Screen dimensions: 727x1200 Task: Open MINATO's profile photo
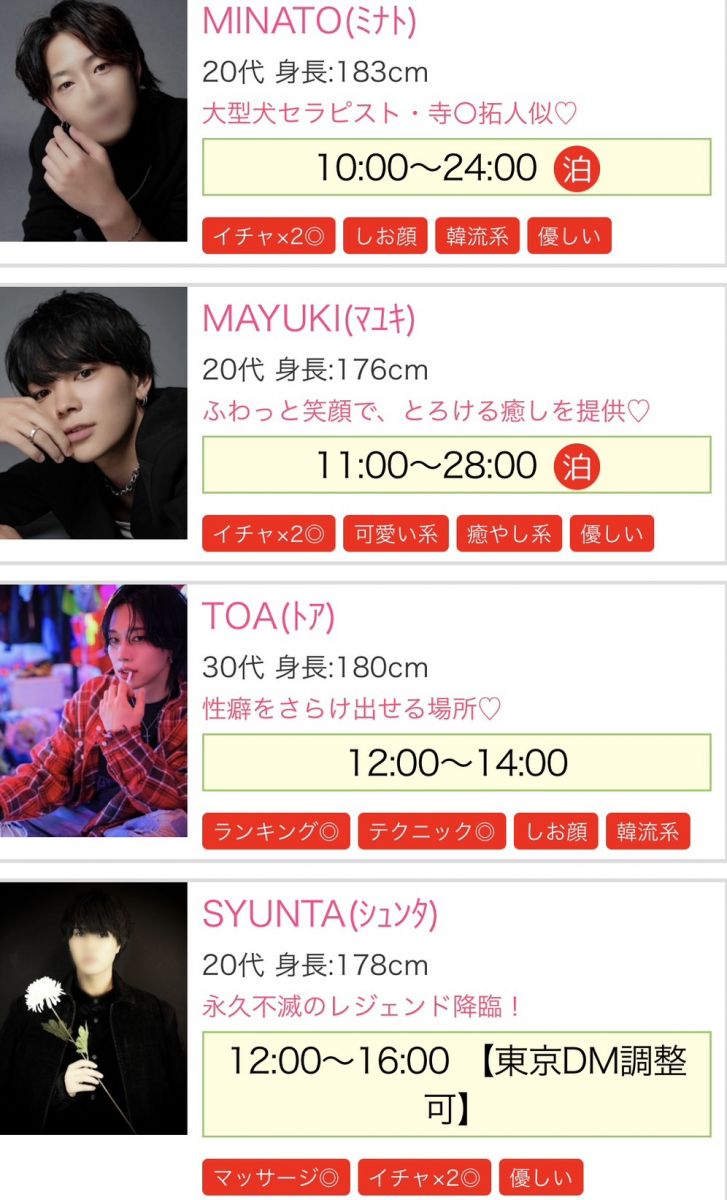click(x=93, y=120)
